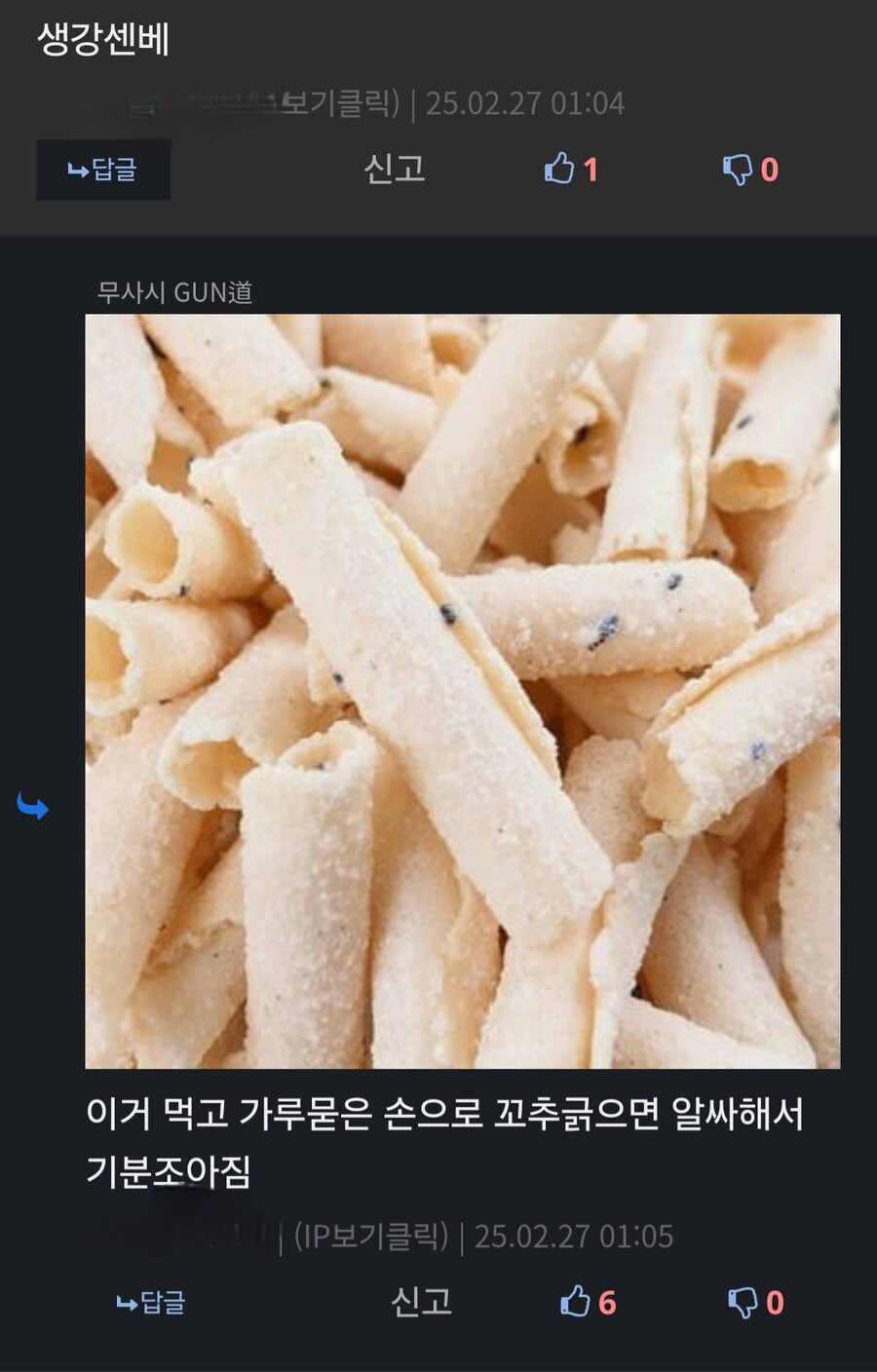Click the reply arrow inside the top 답글 button

coord(76,170)
